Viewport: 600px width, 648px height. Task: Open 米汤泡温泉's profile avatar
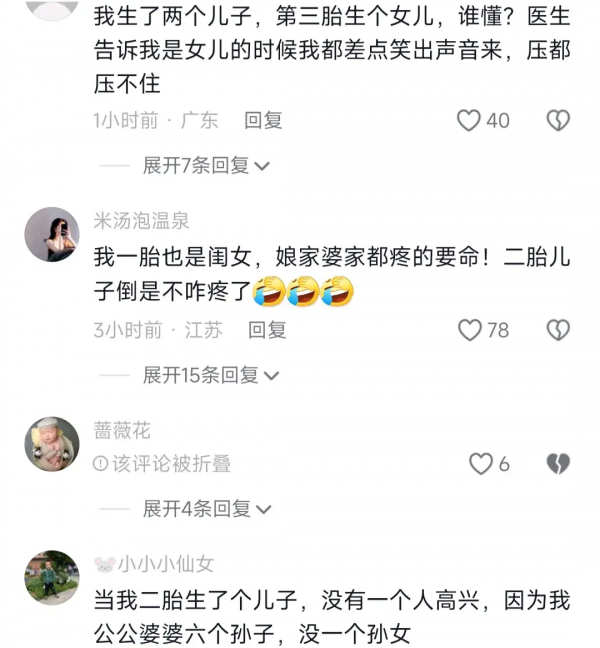[51, 235]
